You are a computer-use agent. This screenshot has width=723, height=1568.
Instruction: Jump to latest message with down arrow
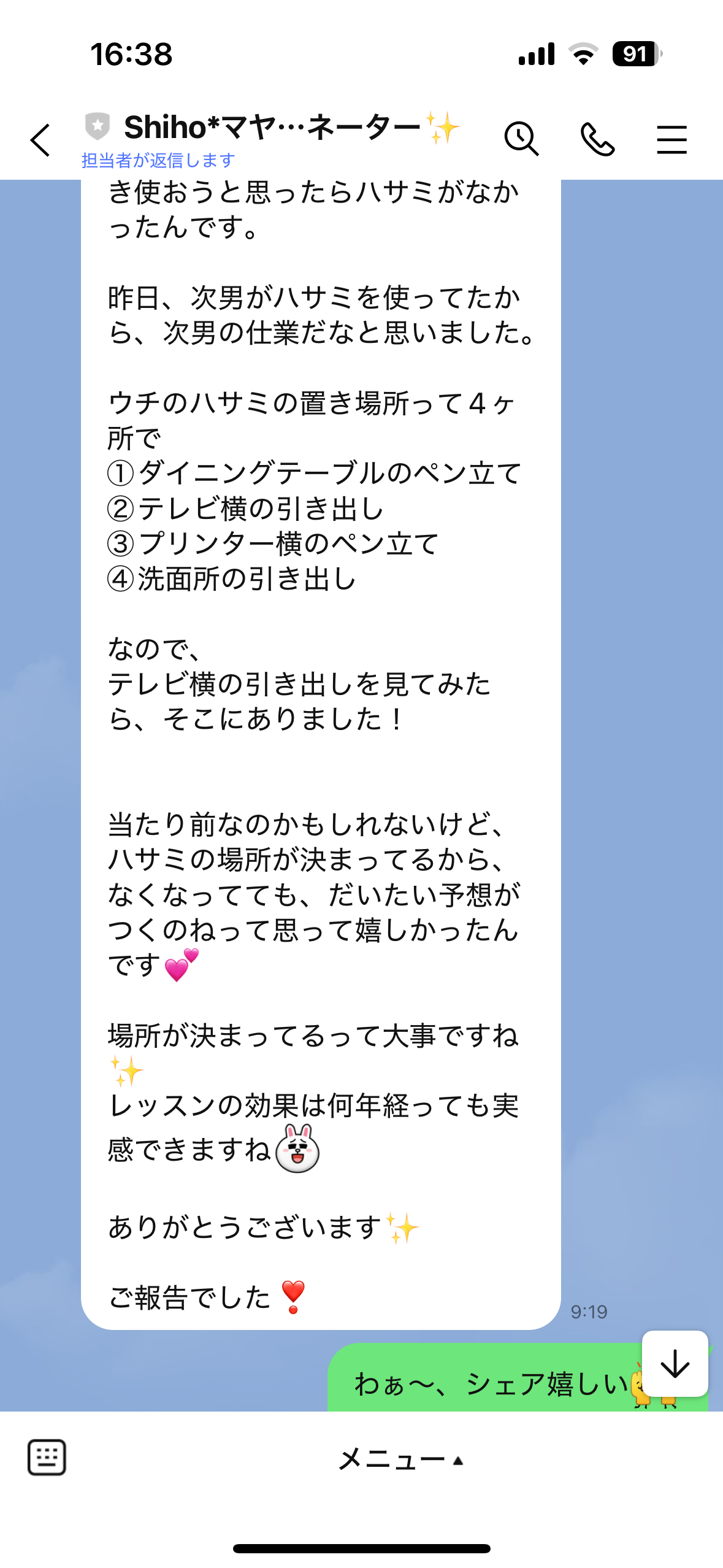(x=675, y=1363)
